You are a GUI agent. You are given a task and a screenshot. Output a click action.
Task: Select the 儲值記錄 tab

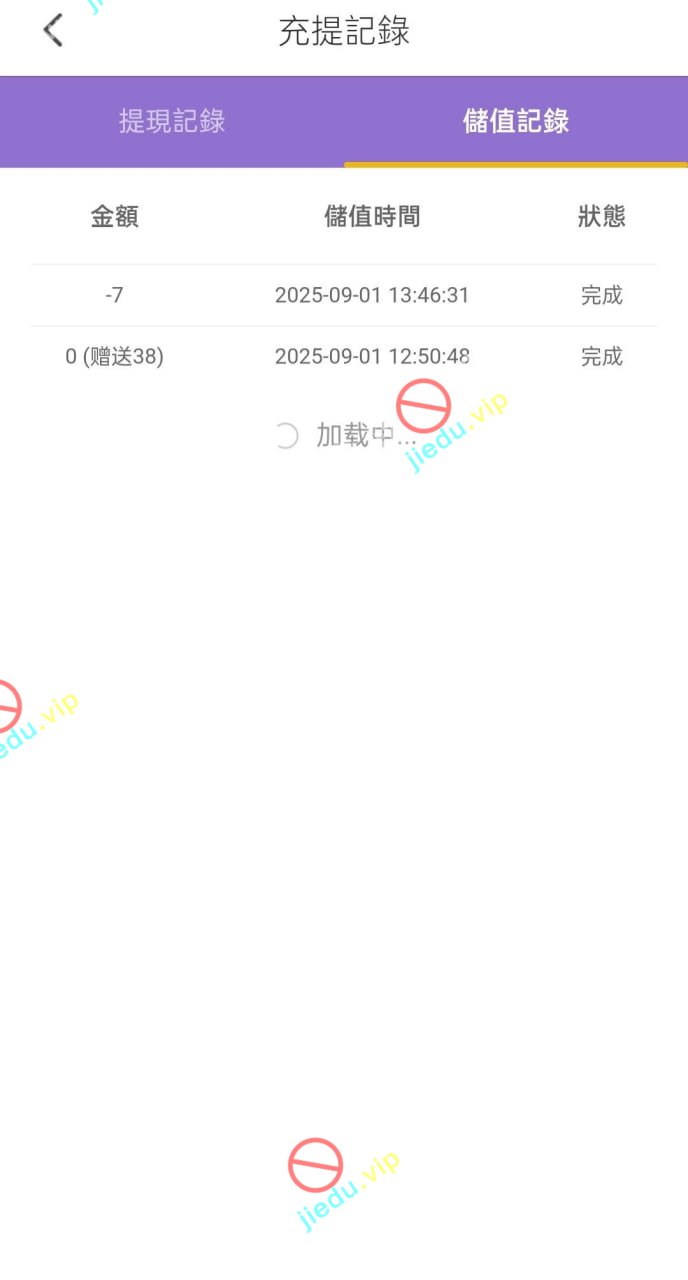tap(516, 121)
